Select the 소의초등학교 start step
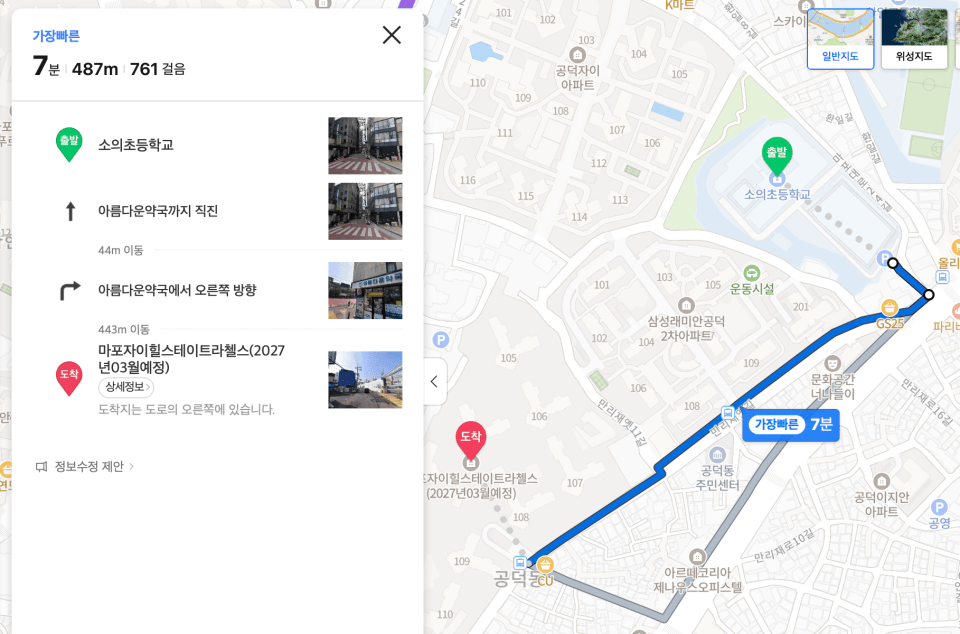This screenshot has width=960, height=634. tap(136, 145)
